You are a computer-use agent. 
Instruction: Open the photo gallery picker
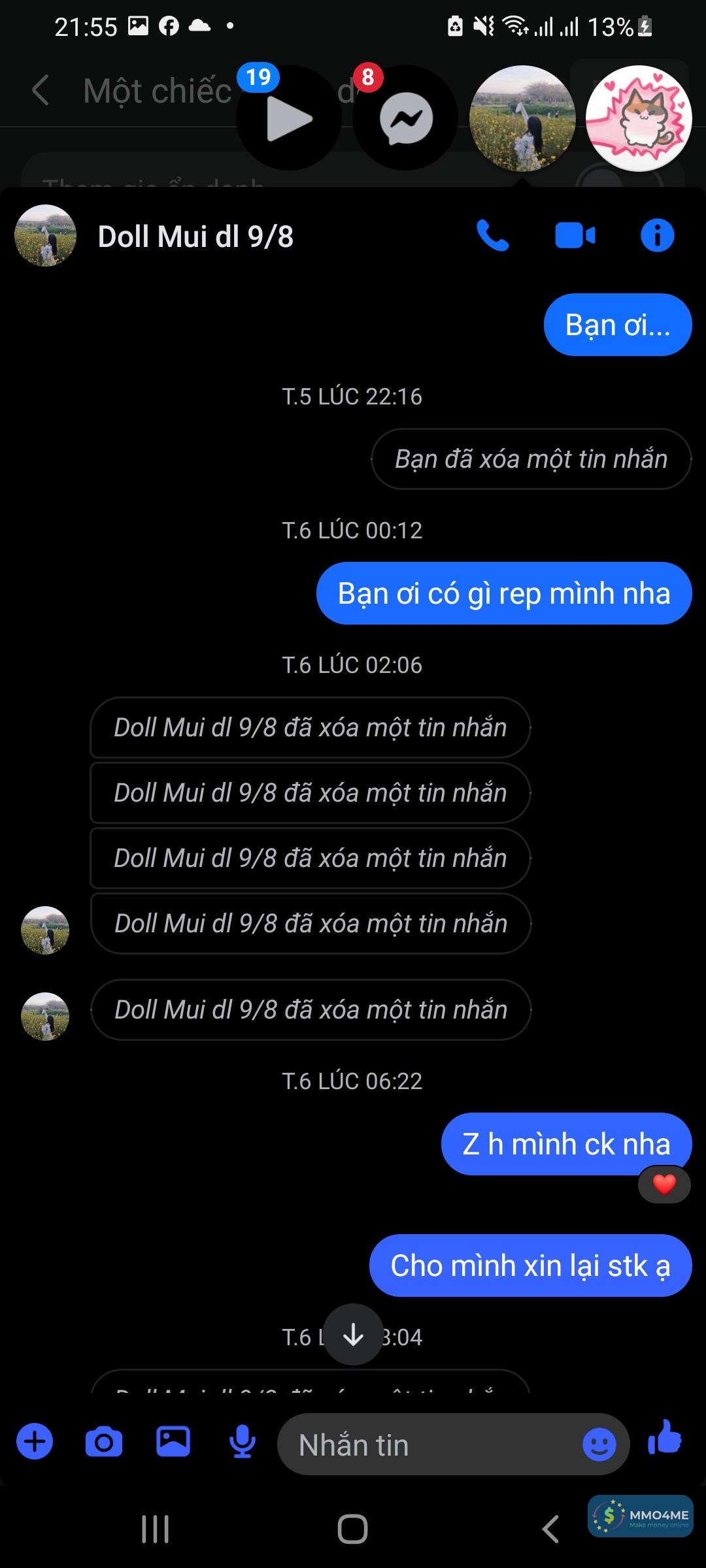click(x=173, y=1442)
